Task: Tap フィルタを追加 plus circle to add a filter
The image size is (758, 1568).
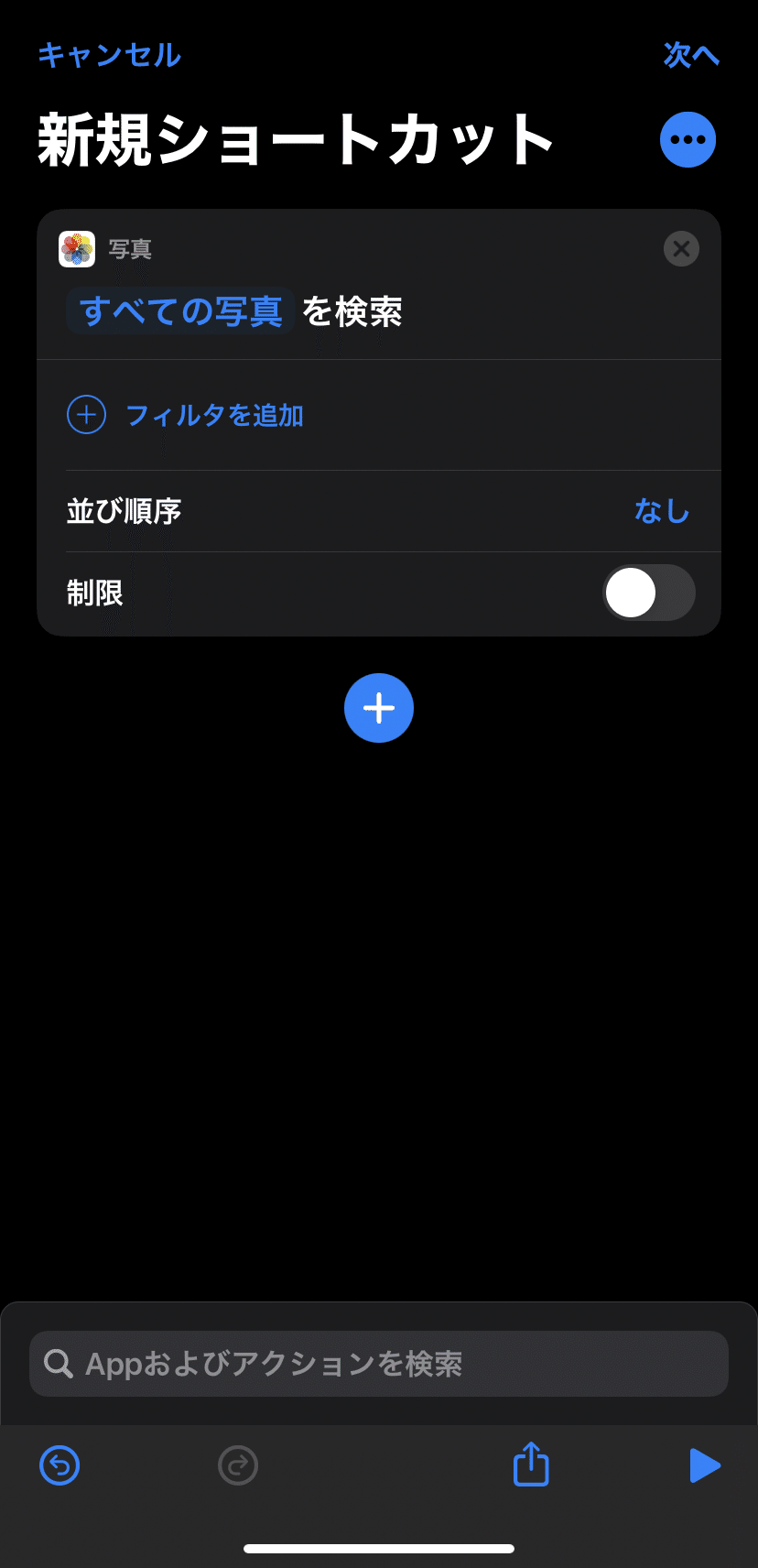Action: coord(85,414)
